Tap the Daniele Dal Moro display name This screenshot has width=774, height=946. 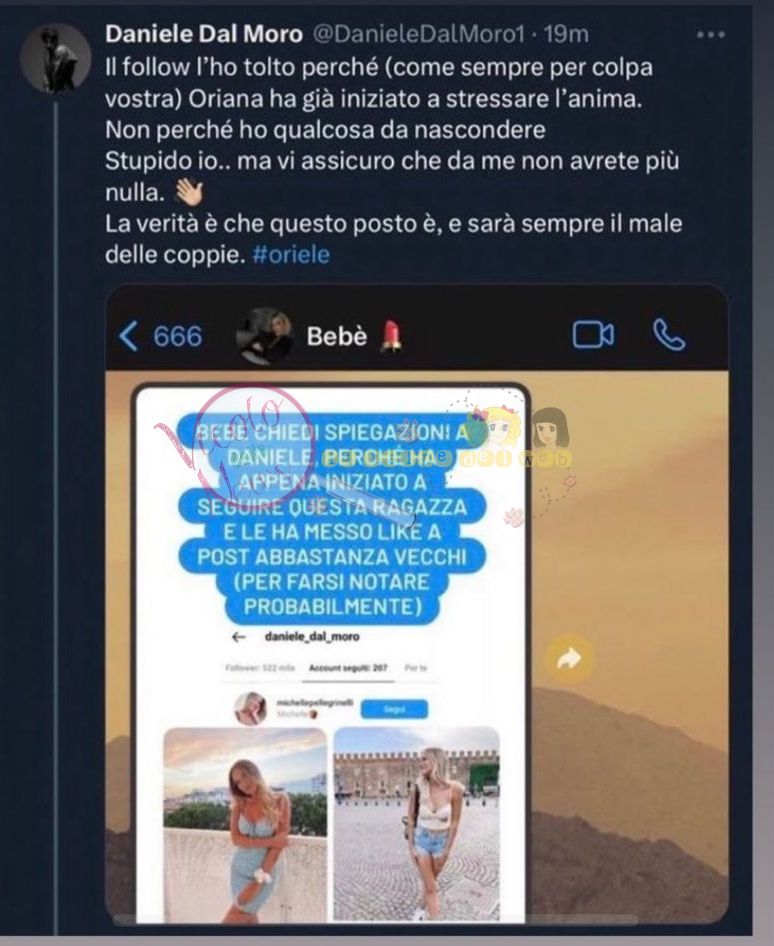click(x=204, y=34)
